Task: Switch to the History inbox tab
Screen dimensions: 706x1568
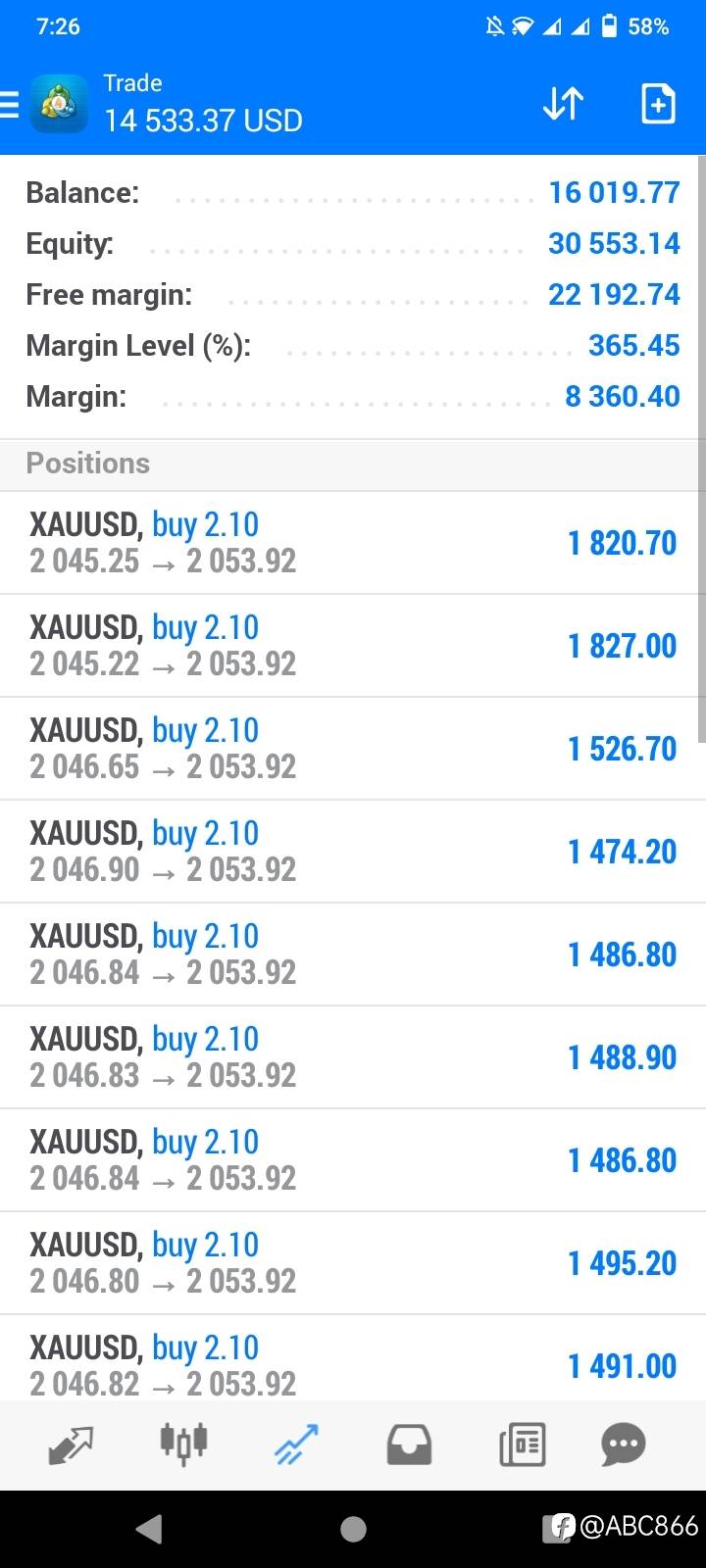Action: coord(409,1445)
